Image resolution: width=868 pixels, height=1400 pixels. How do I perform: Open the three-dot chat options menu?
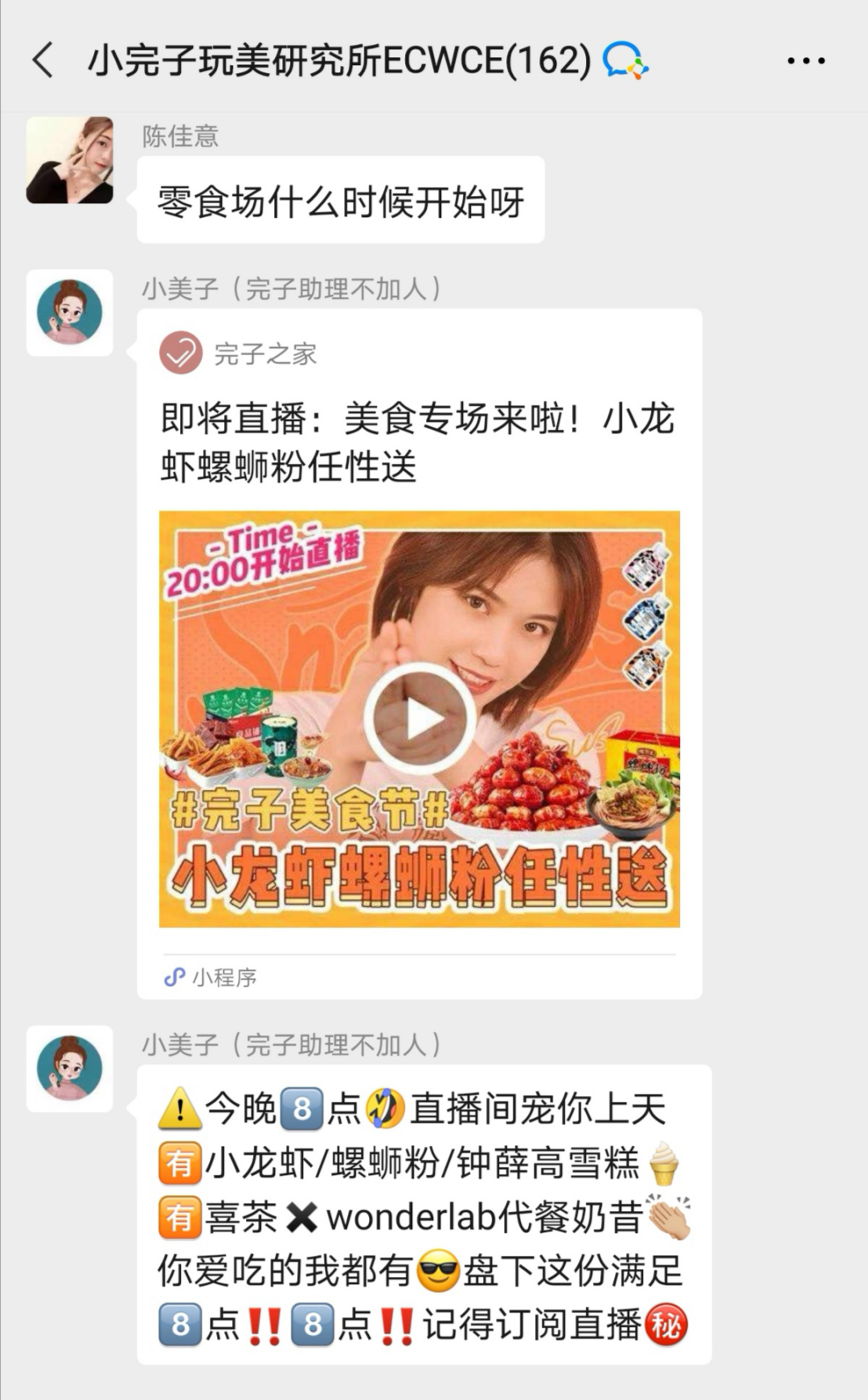805,61
